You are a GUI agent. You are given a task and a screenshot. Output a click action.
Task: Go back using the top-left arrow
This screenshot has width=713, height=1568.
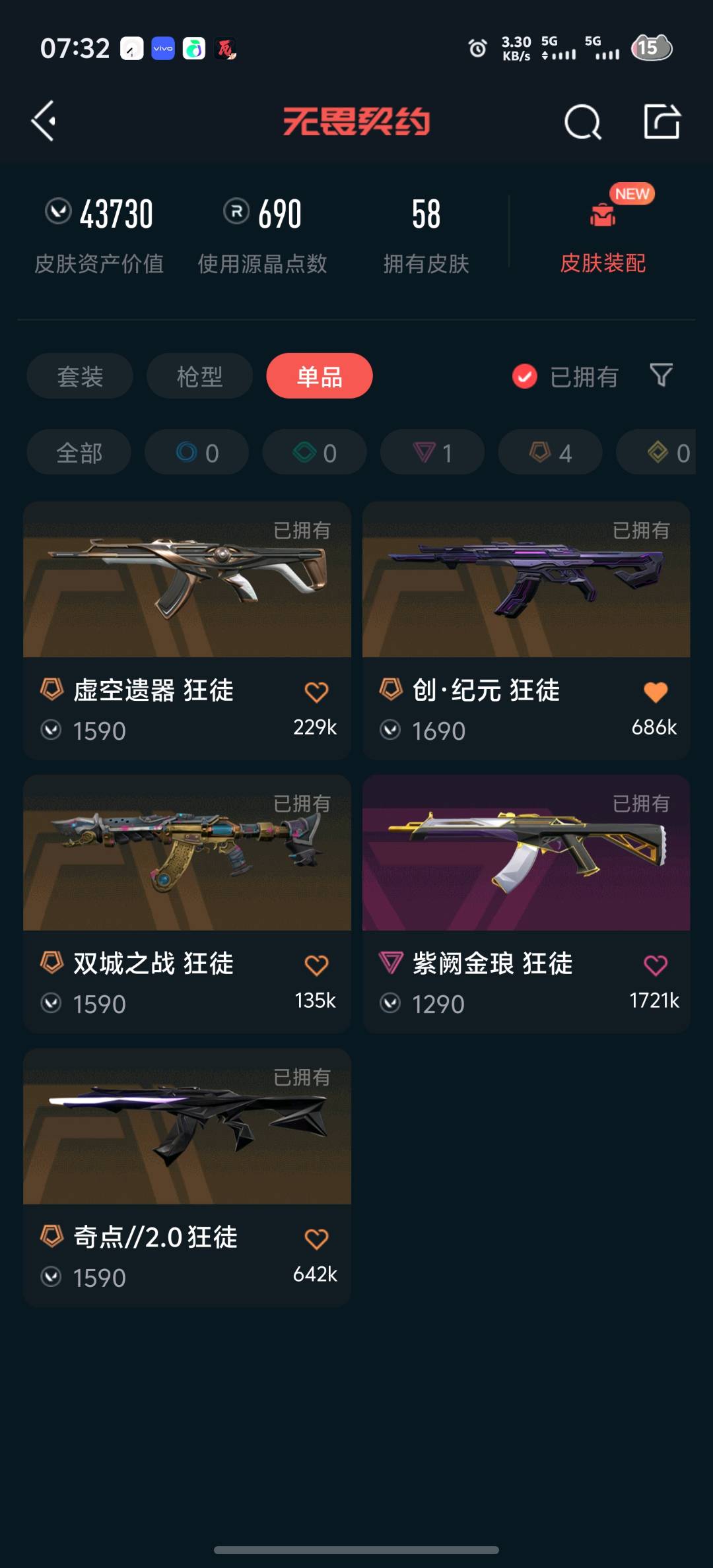click(x=44, y=121)
